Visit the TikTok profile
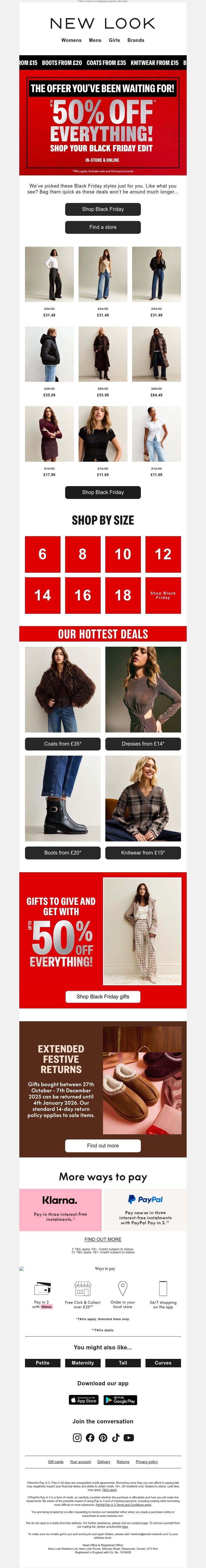206x1568 pixels. pos(116,1438)
